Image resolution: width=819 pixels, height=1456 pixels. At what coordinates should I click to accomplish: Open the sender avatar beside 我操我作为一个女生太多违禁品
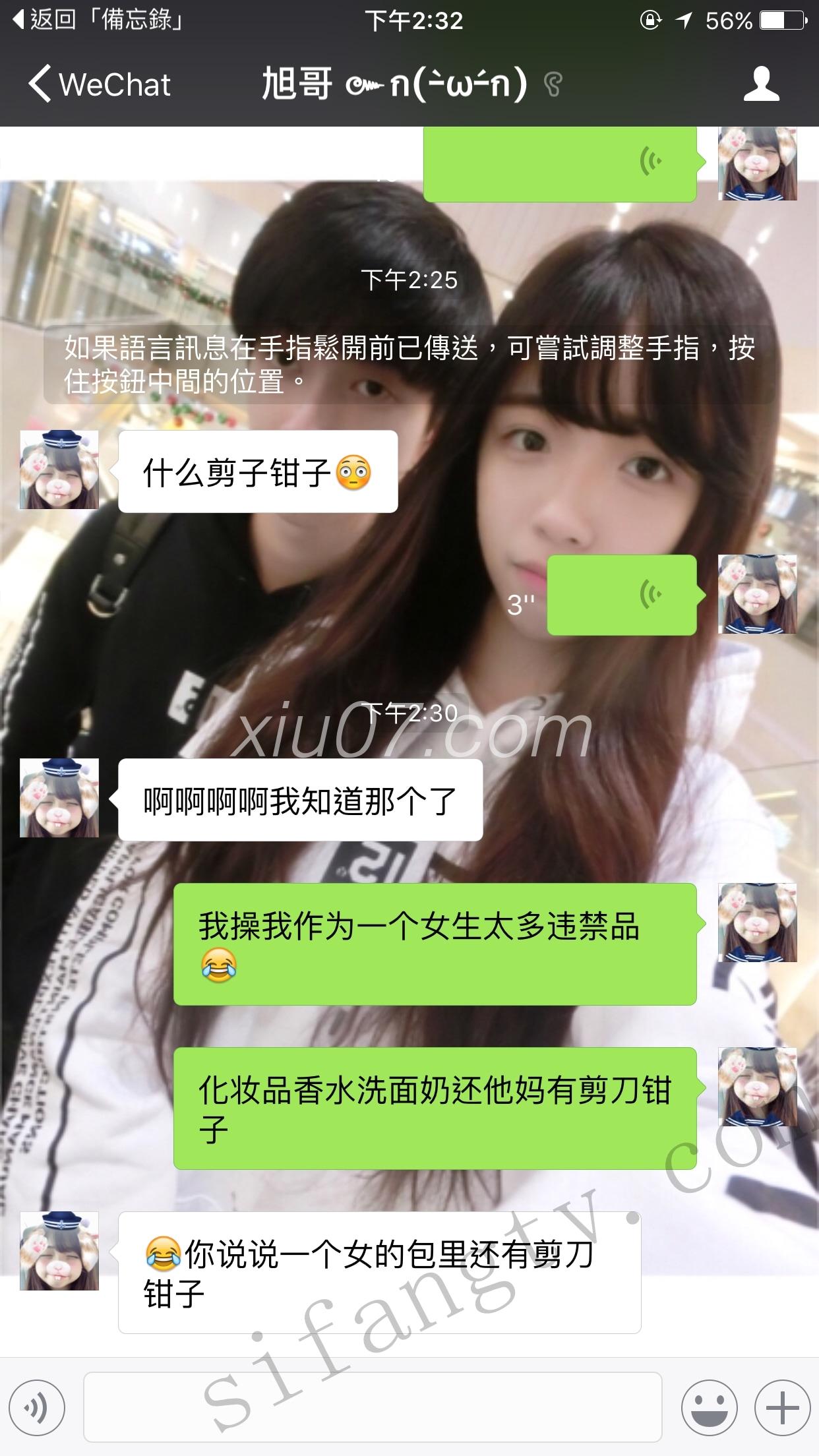coord(757,922)
